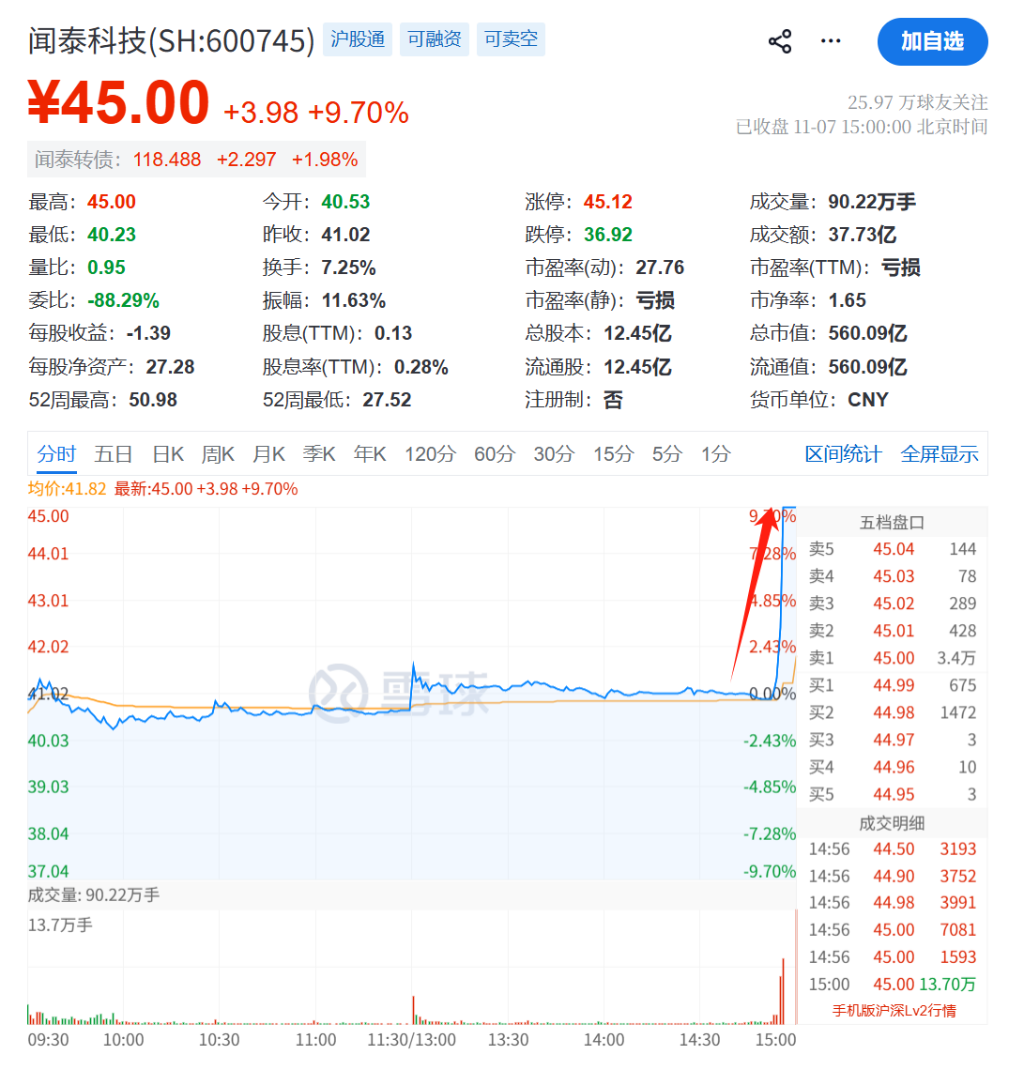This screenshot has width=1024, height=1080.
Task: Select the 60分 interval
Action: [494, 454]
